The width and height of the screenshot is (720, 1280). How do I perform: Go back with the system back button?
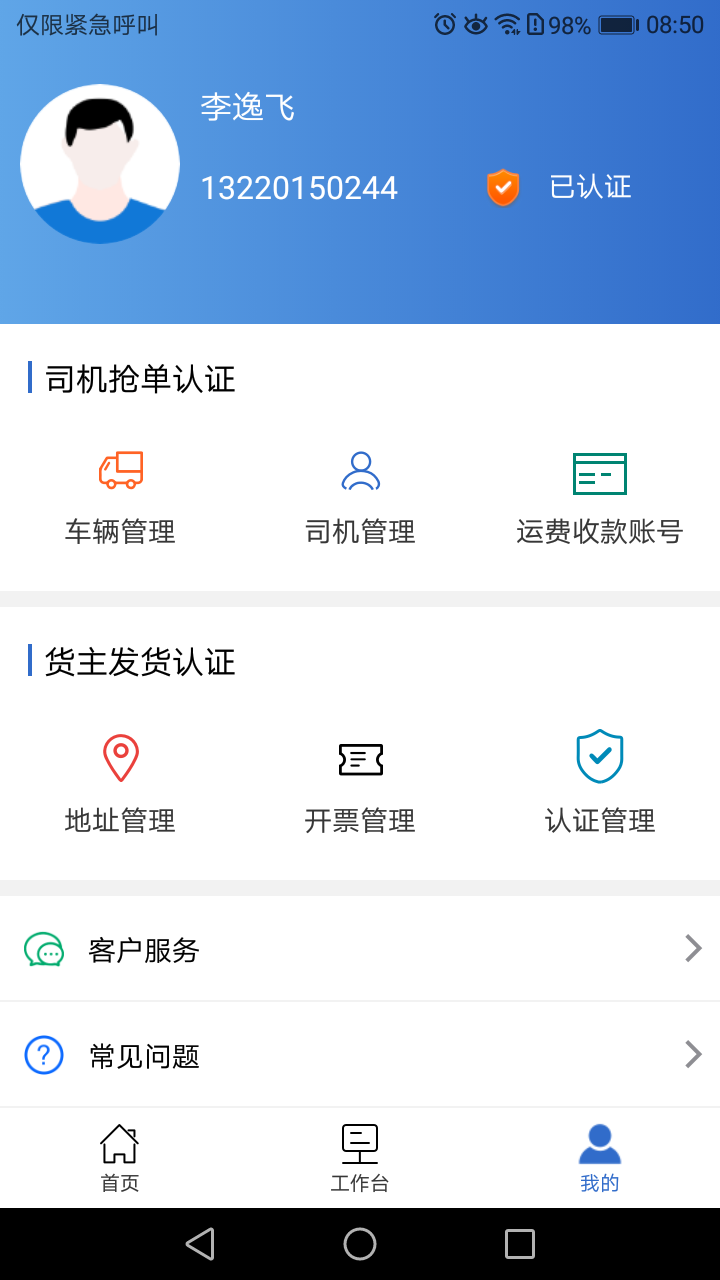point(200,1244)
